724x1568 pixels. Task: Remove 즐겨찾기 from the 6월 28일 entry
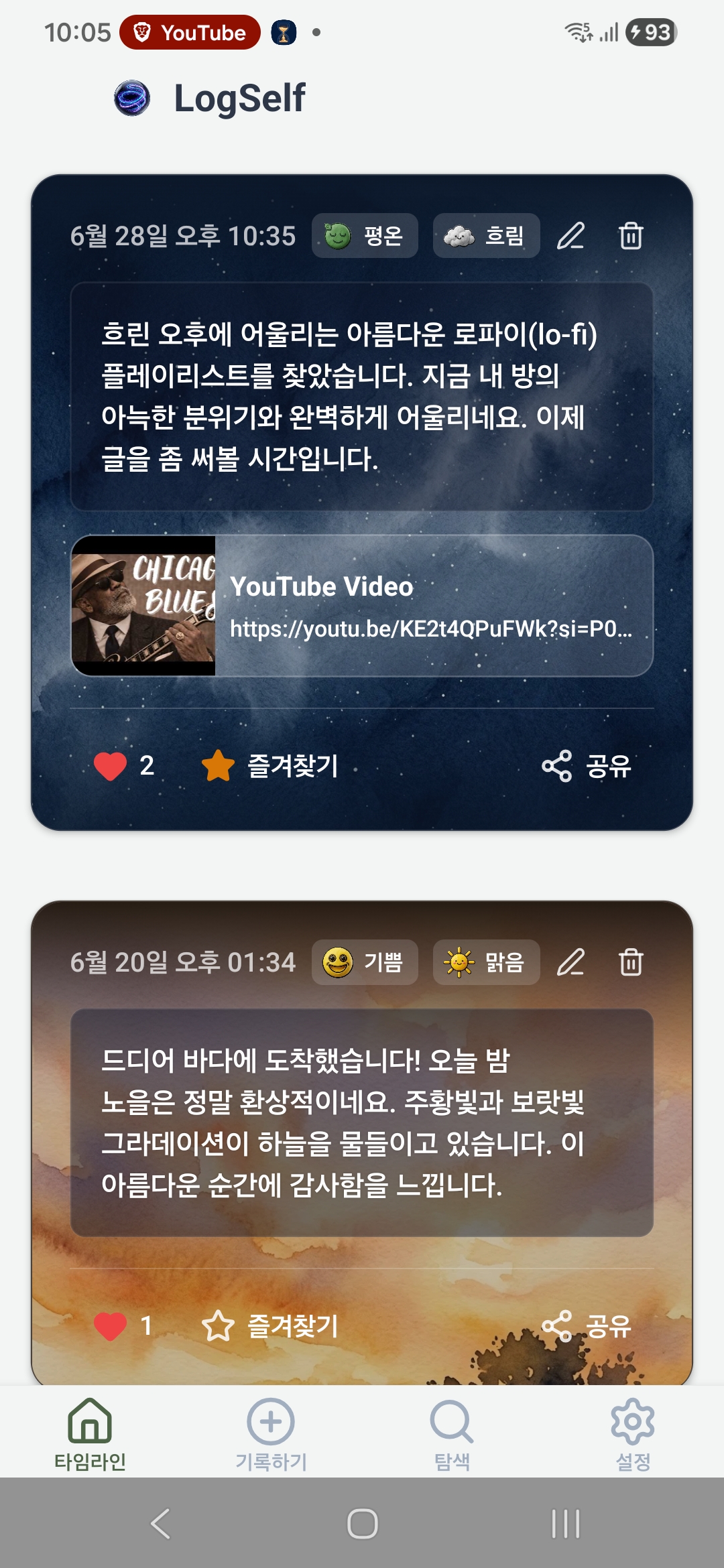tap(270, 766)
